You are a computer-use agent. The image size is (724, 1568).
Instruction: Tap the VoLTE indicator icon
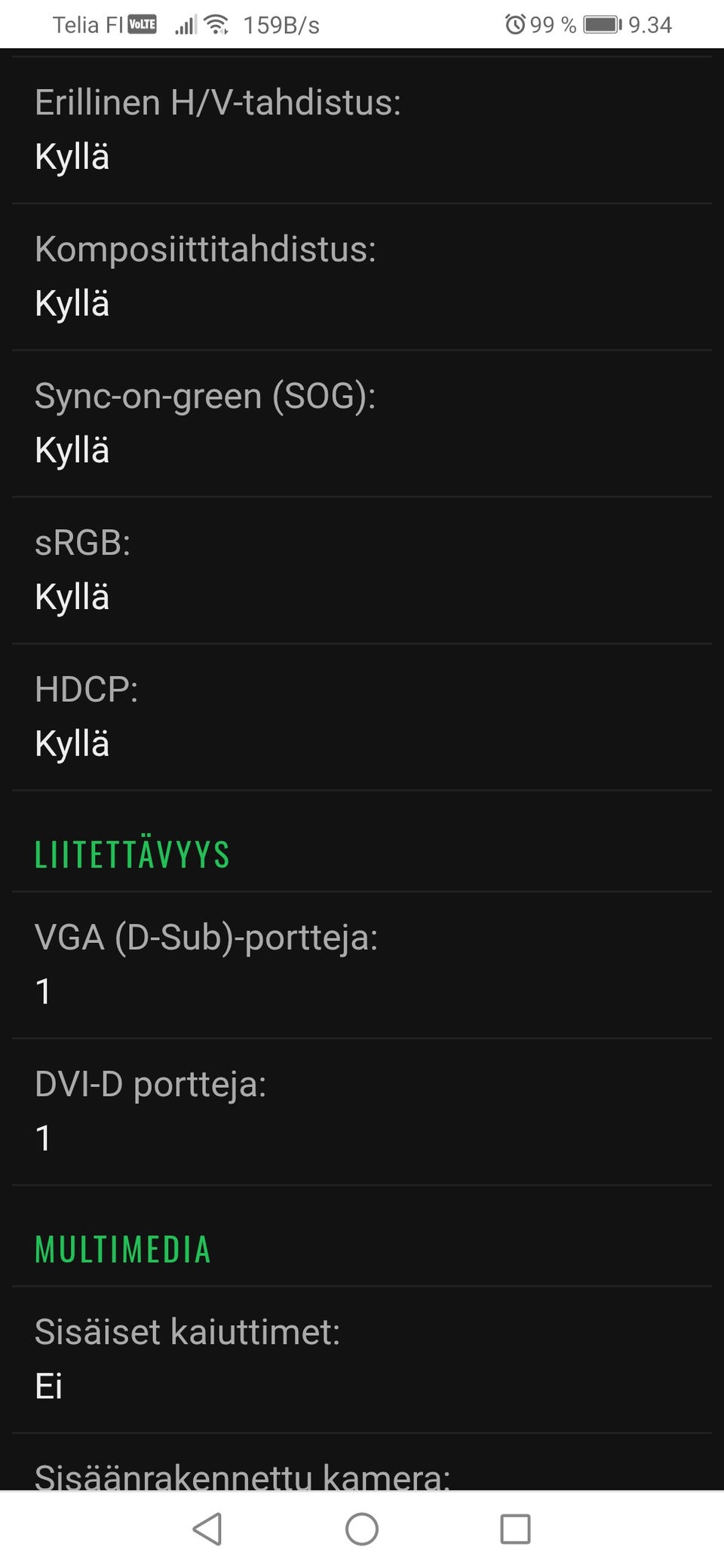[143, 23]
